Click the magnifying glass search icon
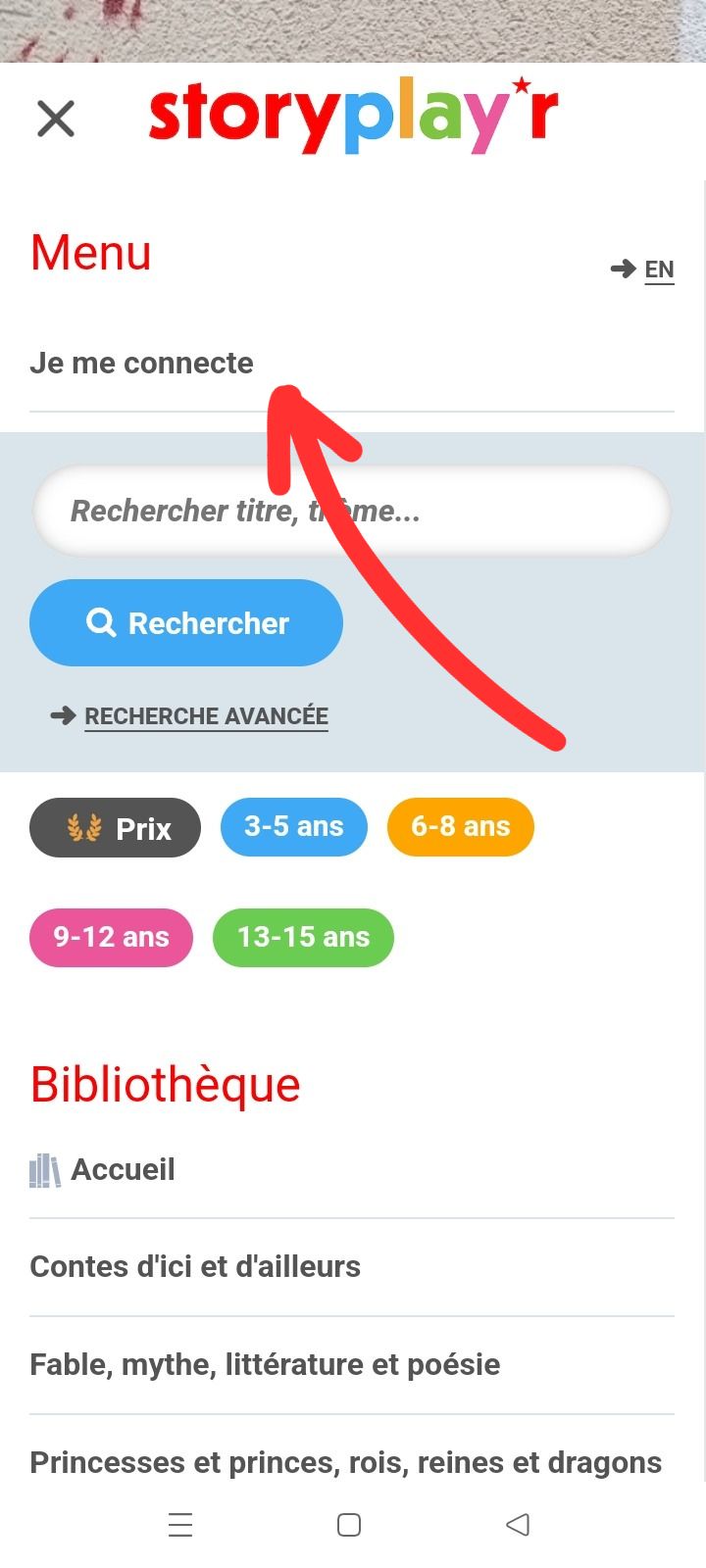The width and height of the screenshot is (706, 1568). (x=102, y=622)
